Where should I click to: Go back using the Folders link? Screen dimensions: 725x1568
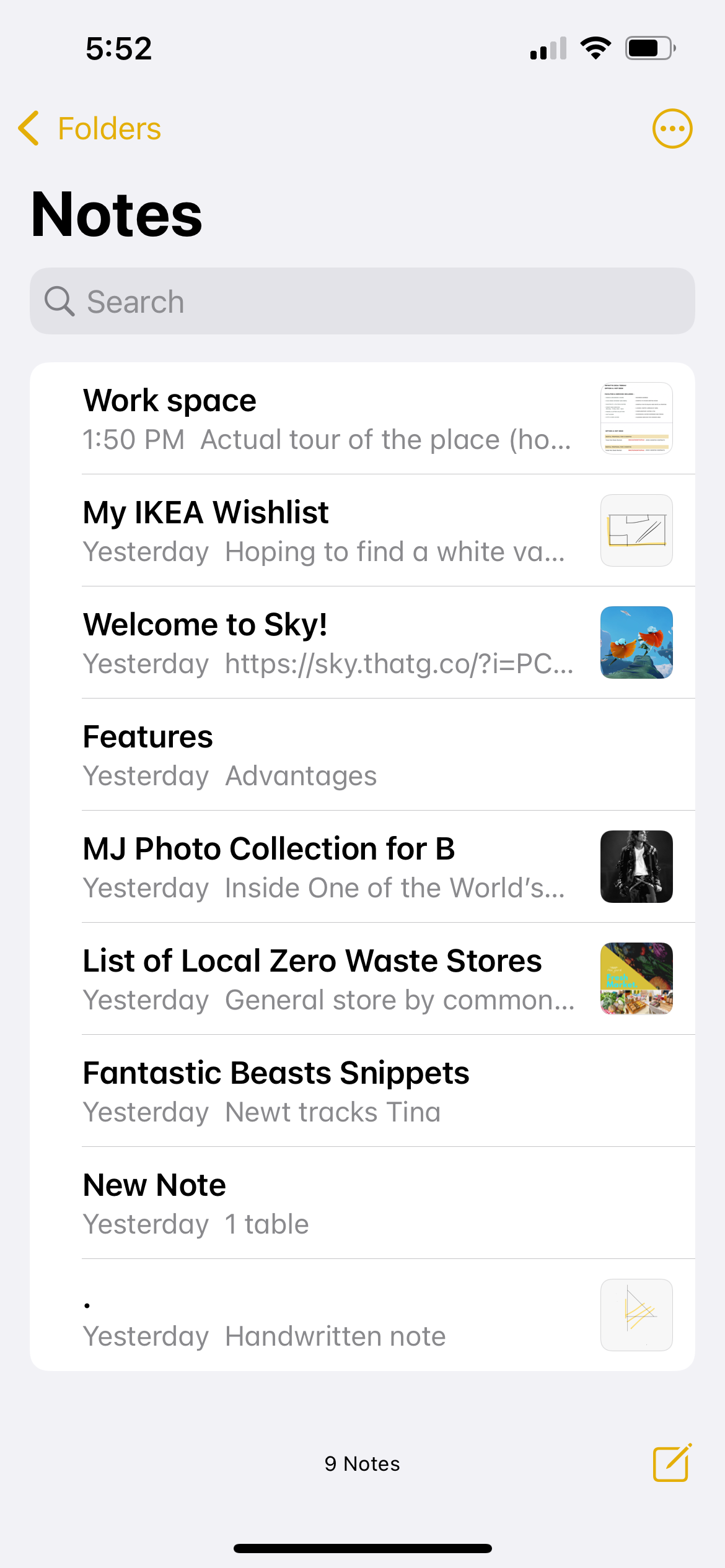click(x=108, y=128)
